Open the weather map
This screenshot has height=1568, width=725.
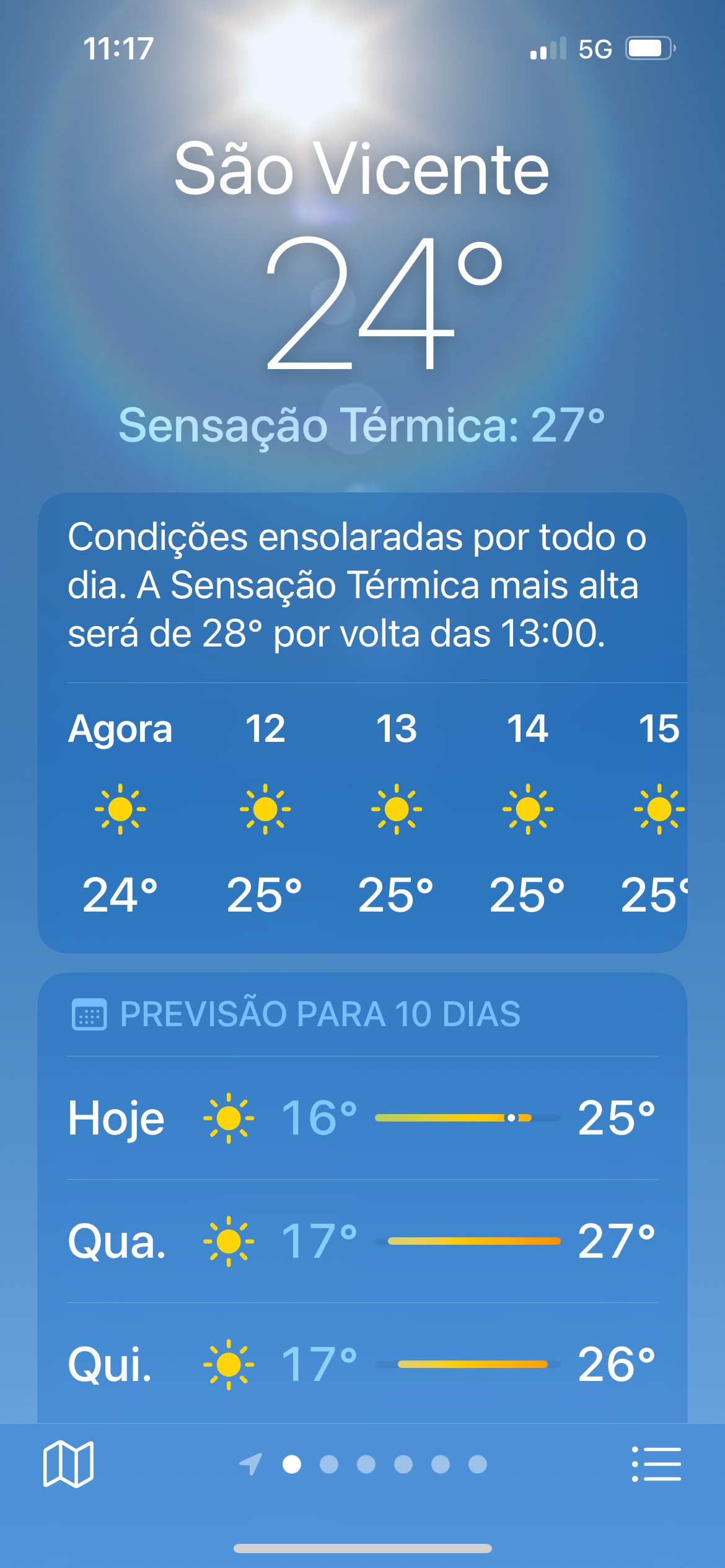68,1464
